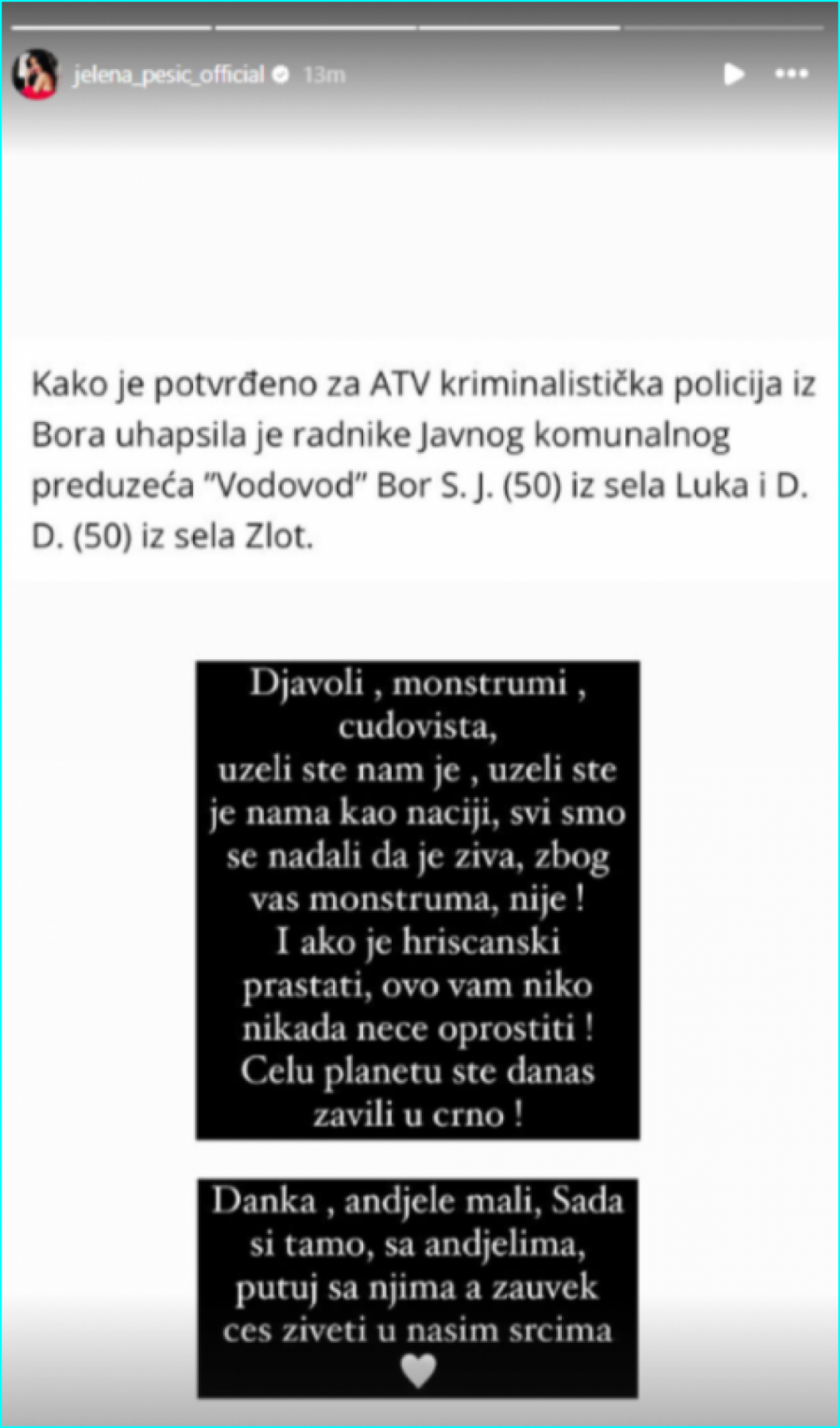Screen dimensions: 840x1428
Task: Resume story playback with the play icon
Action: (735, 75)
